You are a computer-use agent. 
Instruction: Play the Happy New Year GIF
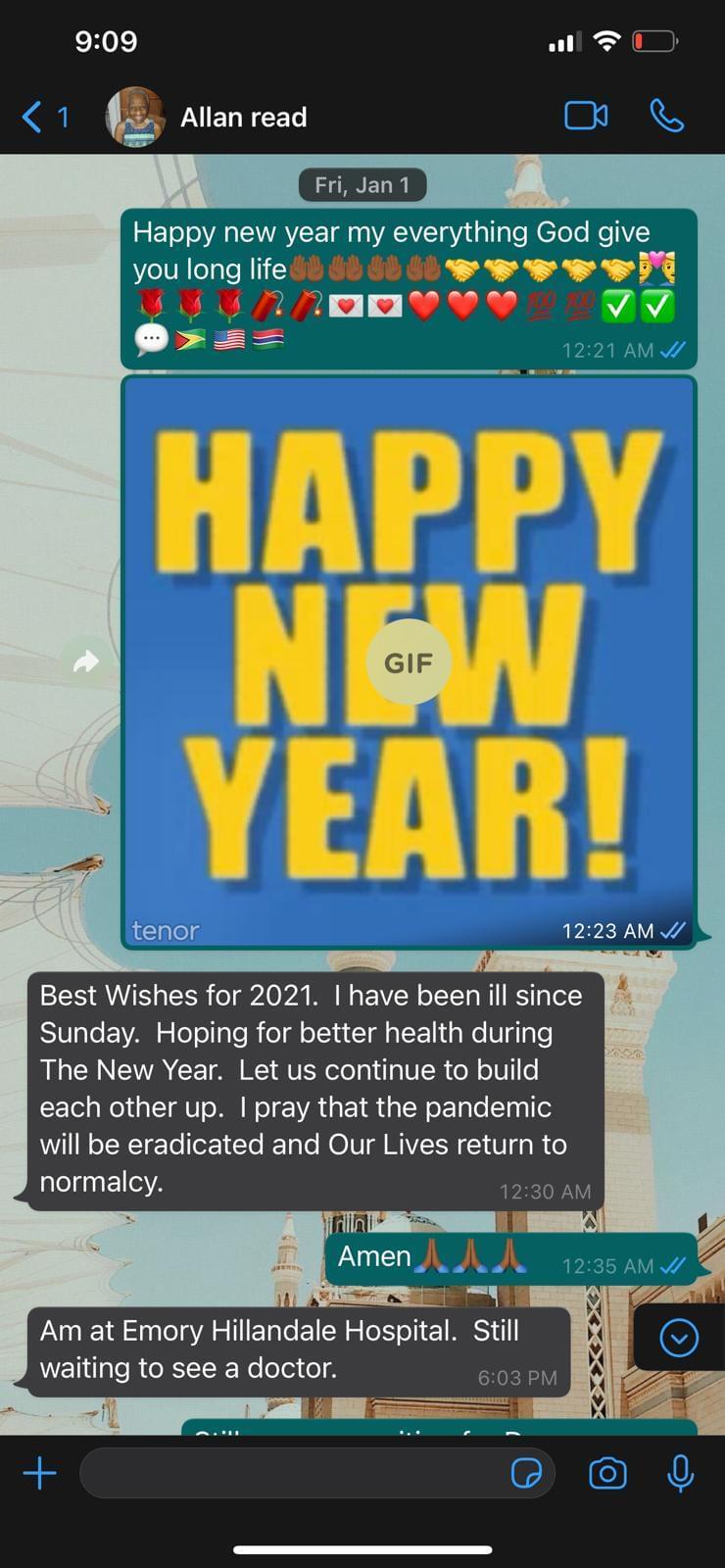pyautogui.click(x=409, y=662)
